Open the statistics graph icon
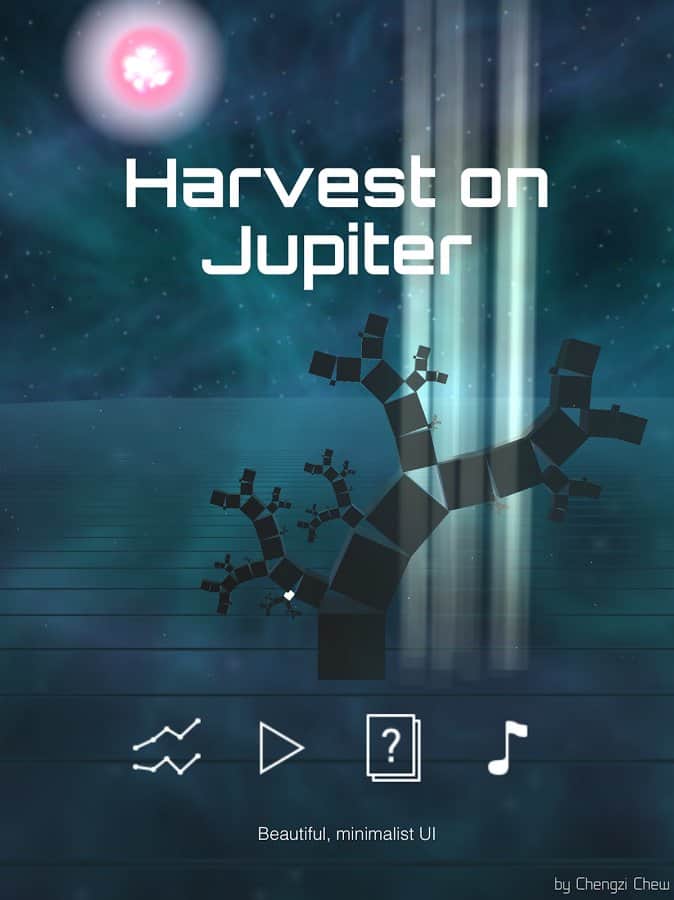Viewport: 674px width, 900px height. [167, 747]
